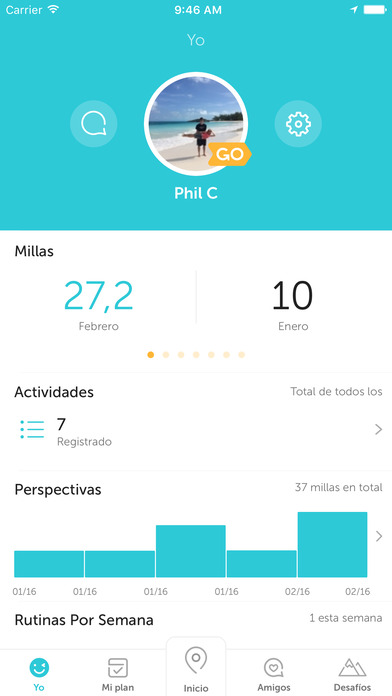Open the 7 registered activities row
The height and width of the screenshot is (696, 392).
[196, 430]
